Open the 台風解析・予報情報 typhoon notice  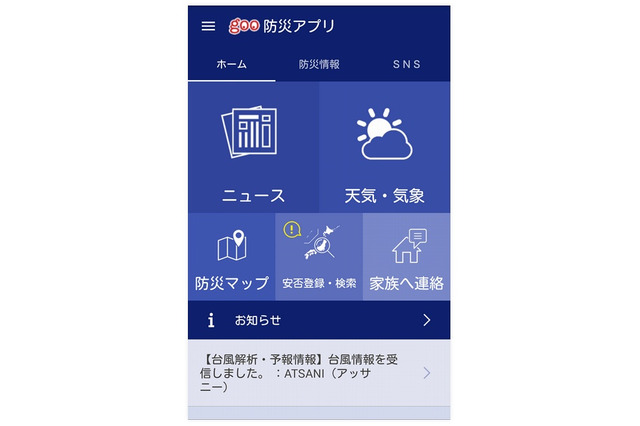pyautogui.click(x=318, y=372)
